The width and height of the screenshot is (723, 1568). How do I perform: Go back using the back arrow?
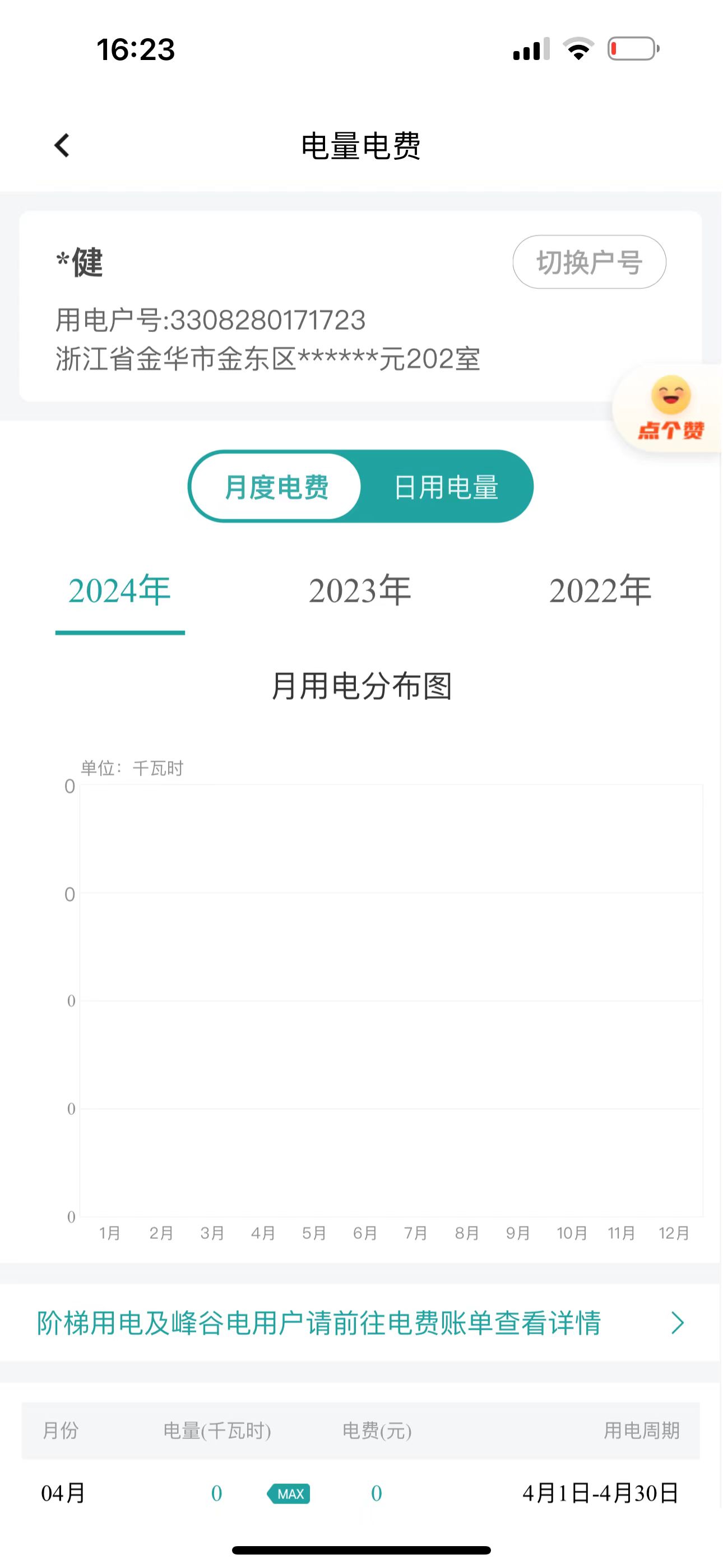click(62, 145)
